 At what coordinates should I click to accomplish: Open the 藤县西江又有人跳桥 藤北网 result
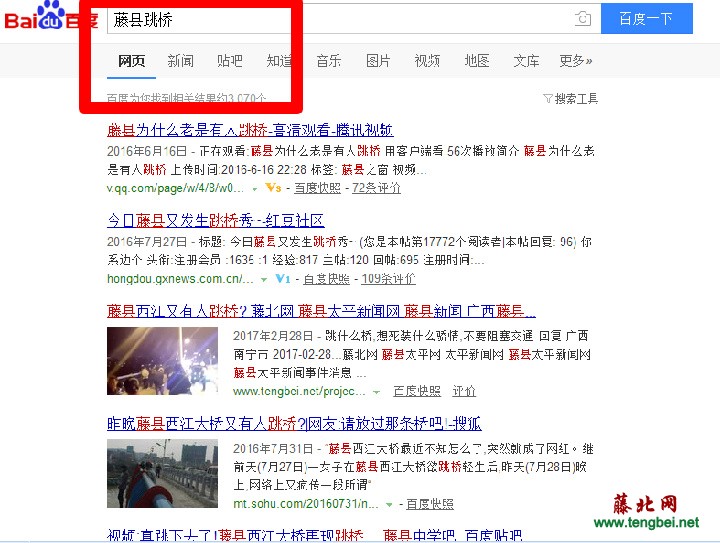320,311
